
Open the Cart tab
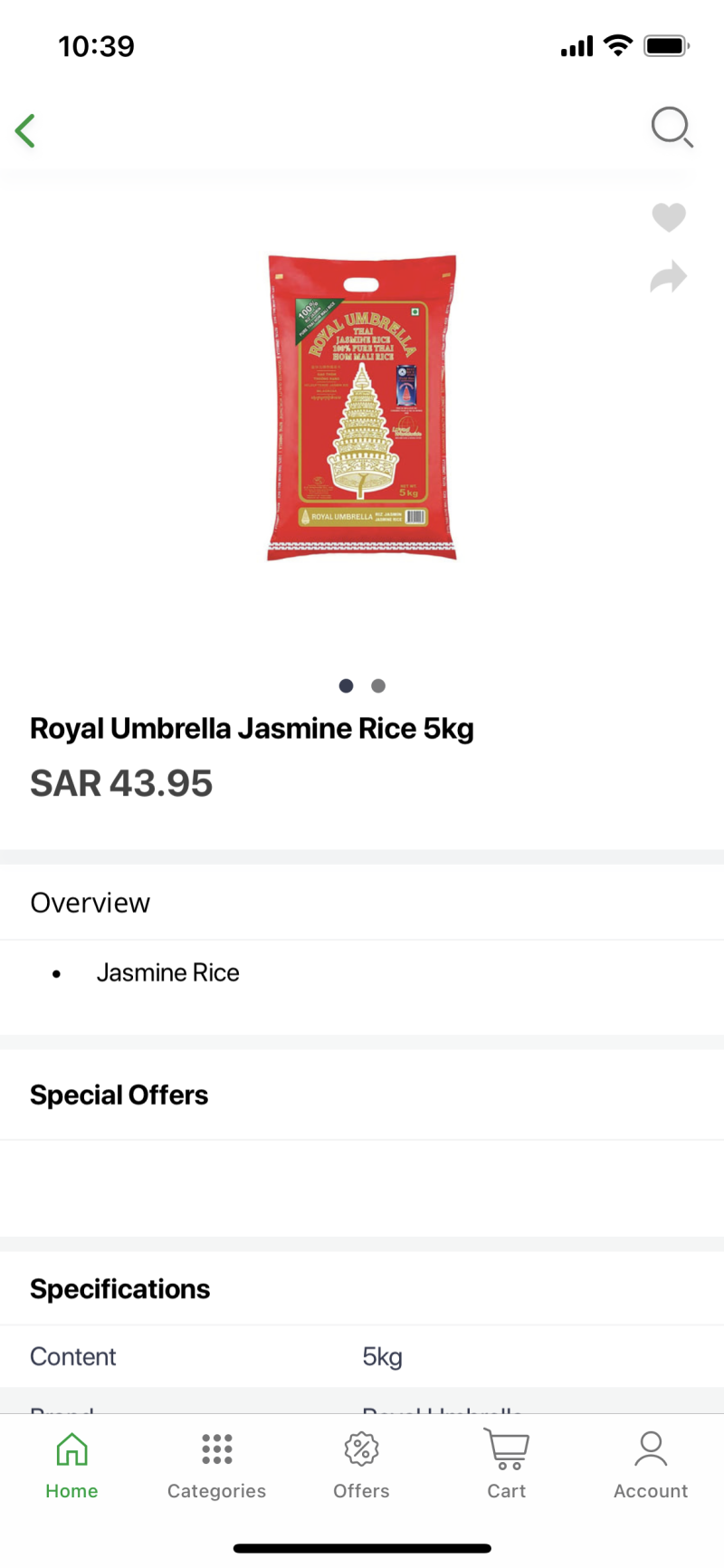click(x=506, y=1465)
